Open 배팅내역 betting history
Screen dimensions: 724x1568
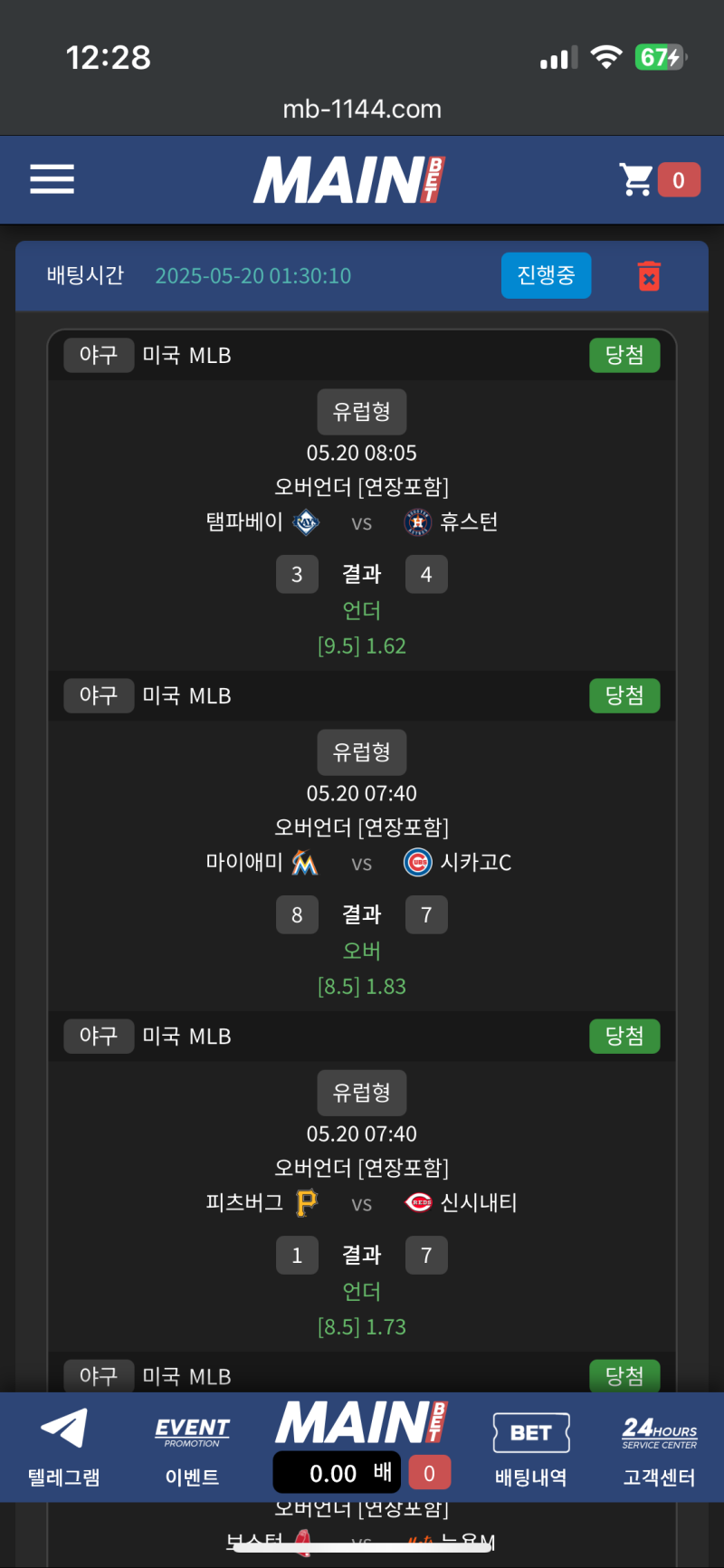click(531, 1446)
